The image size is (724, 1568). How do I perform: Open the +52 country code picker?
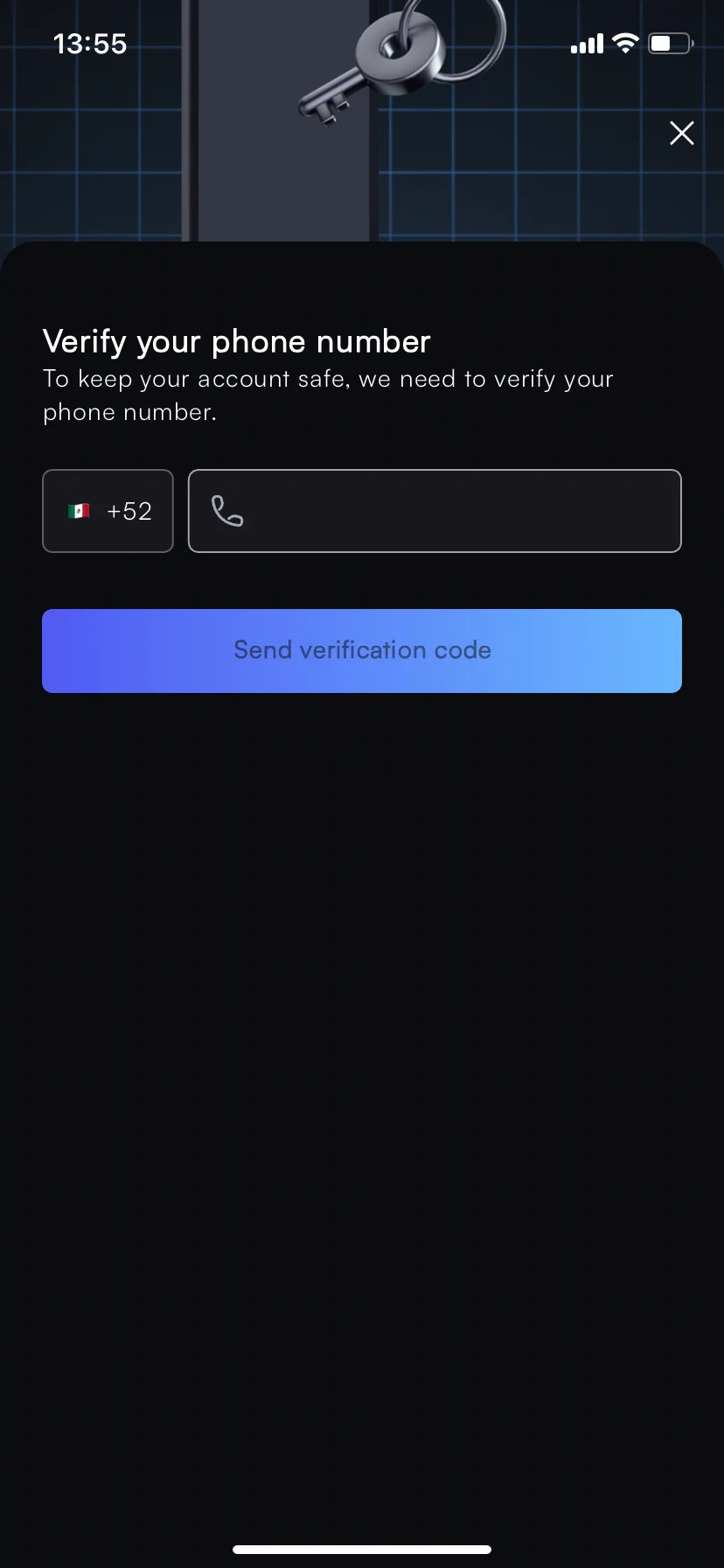pos(108,511)
